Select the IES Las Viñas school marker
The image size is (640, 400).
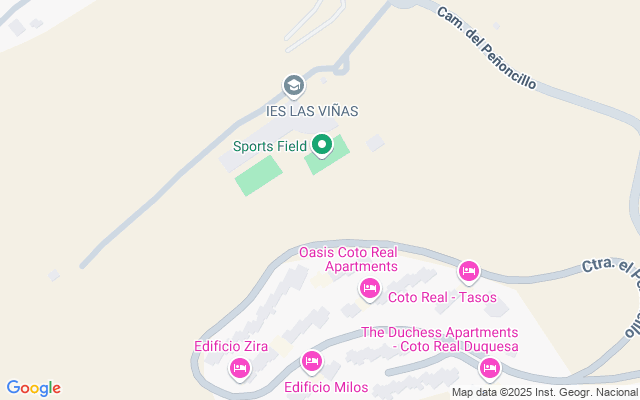[294, 87]
